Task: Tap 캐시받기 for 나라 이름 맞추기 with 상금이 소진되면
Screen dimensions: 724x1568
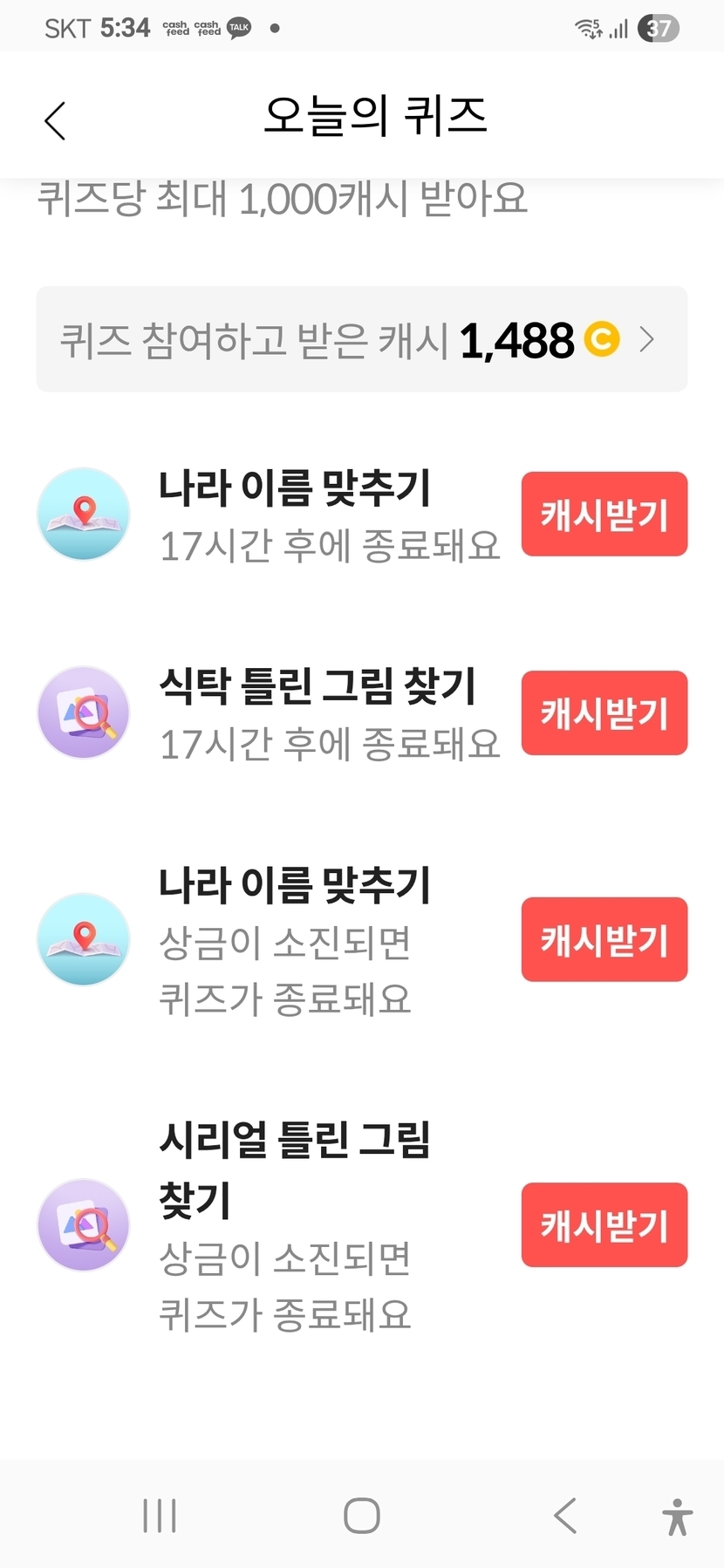Action: pyautogui.click(x=604, y=940)
